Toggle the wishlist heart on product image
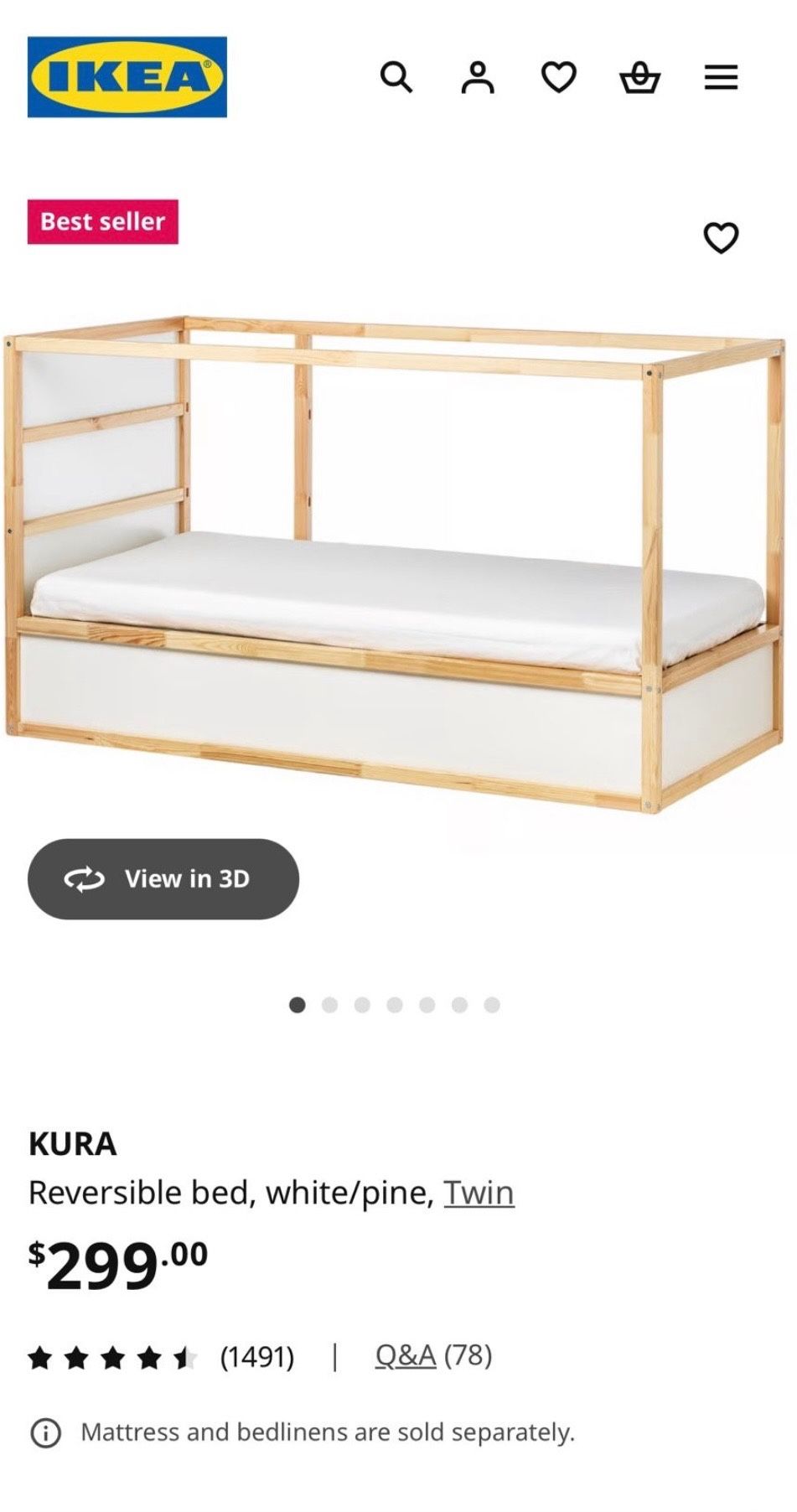The height and width of the screenshot is (1512, 797). 722,236
